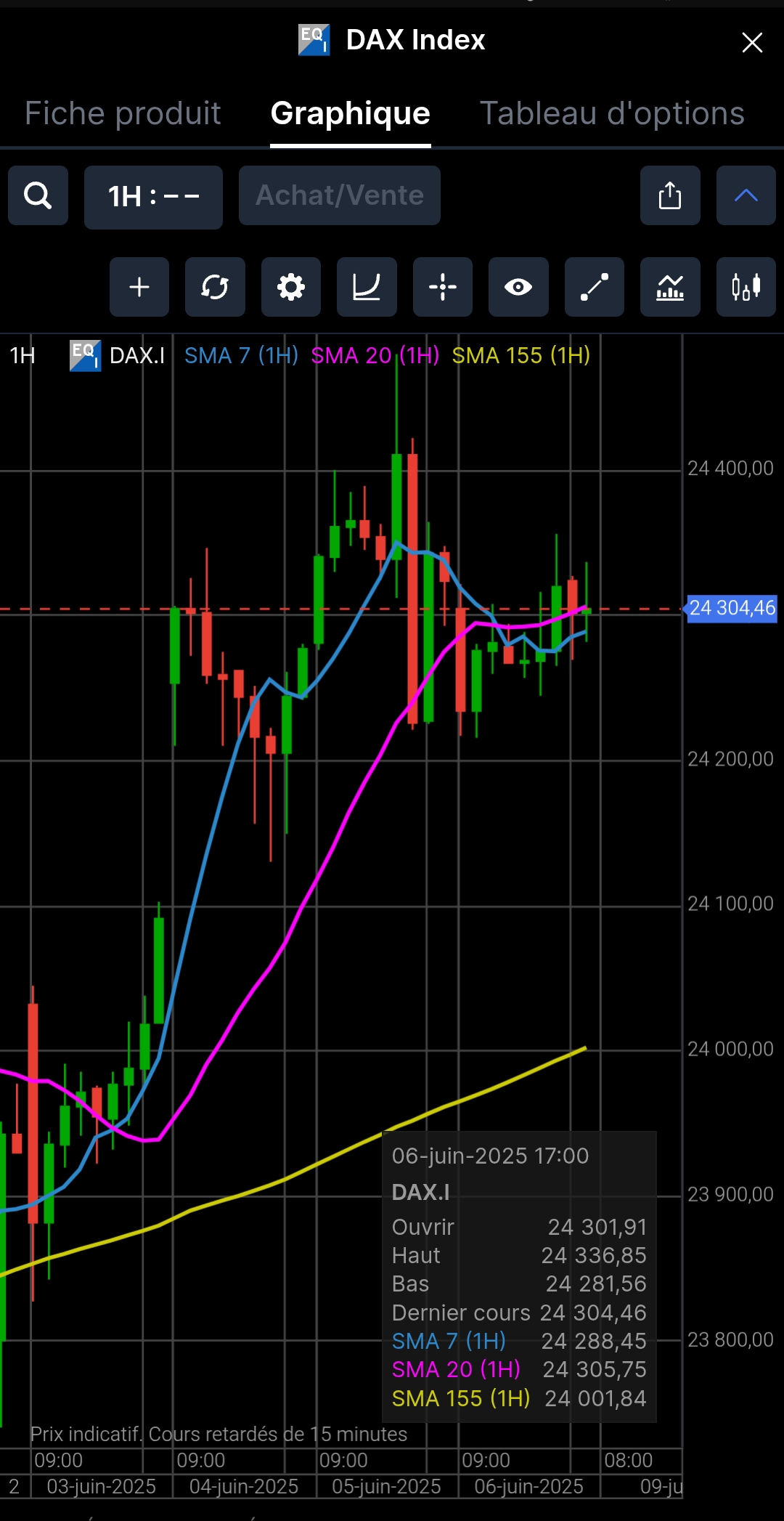Share the chart
Viewport: 784px width, 1521px height.
click(669, 195)
